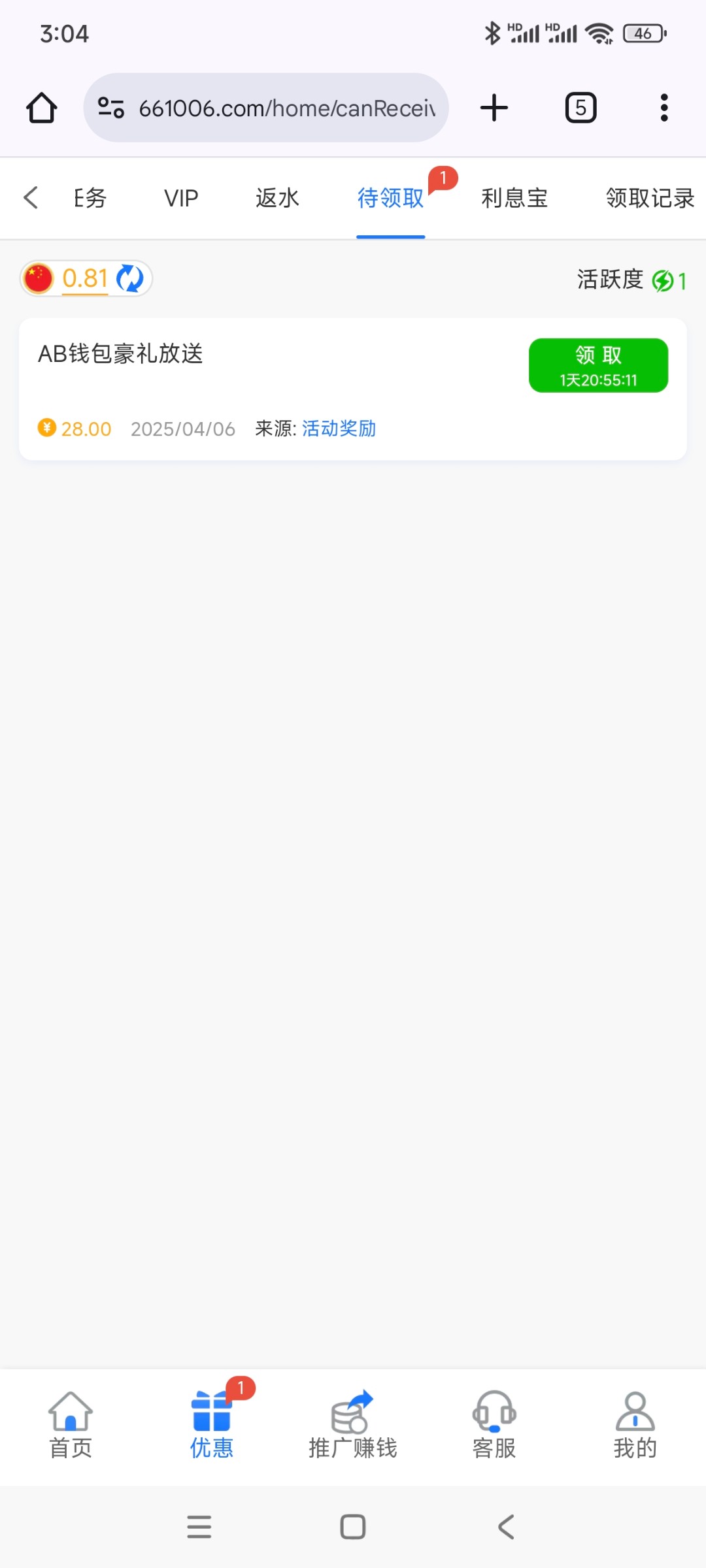This screenshot has width=706, height=1568.
Task: Tap the green 领取 claim button
Action: [x=598, y=365]
